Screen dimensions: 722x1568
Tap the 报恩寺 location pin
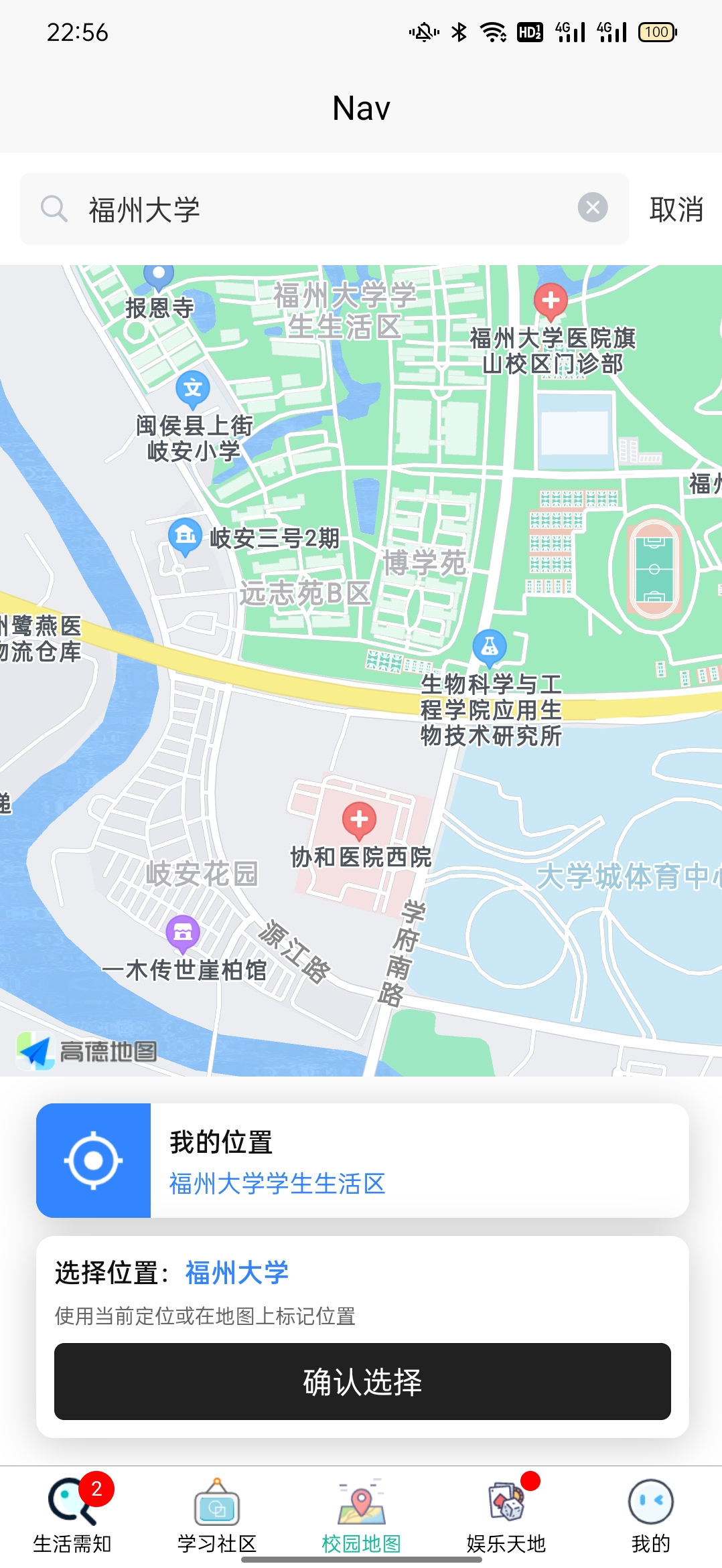click(159, 275)
